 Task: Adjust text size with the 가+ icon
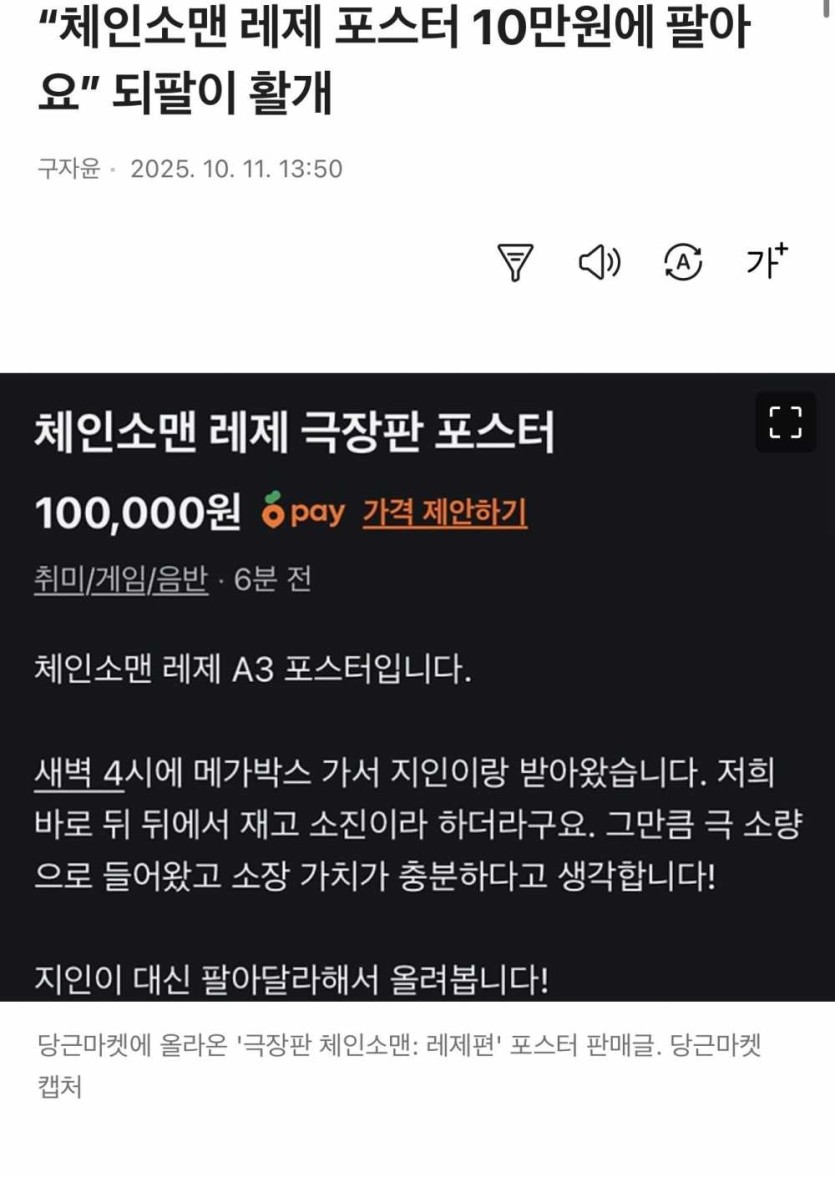click(x=767, y=262)
